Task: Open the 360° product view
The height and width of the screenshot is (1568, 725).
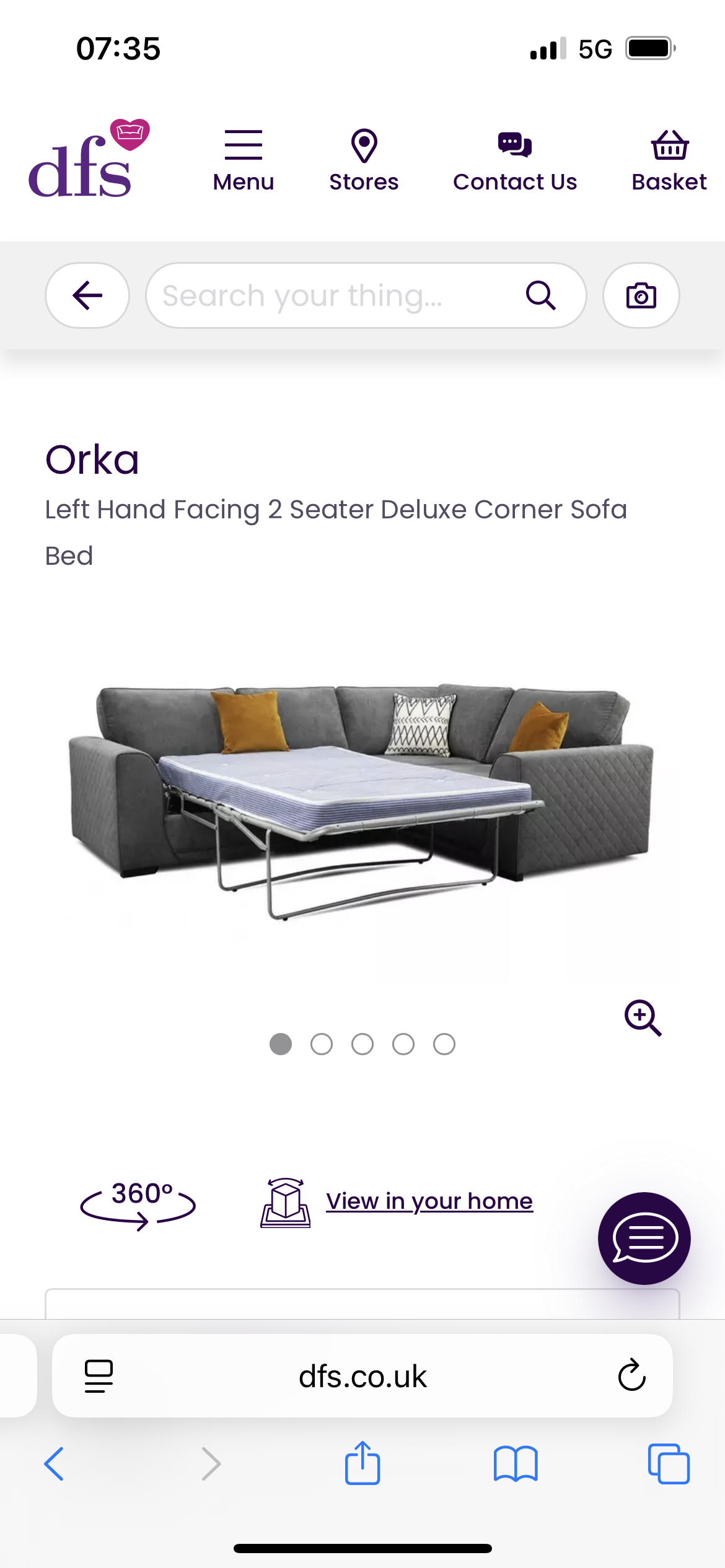Action: point(138,1204)
